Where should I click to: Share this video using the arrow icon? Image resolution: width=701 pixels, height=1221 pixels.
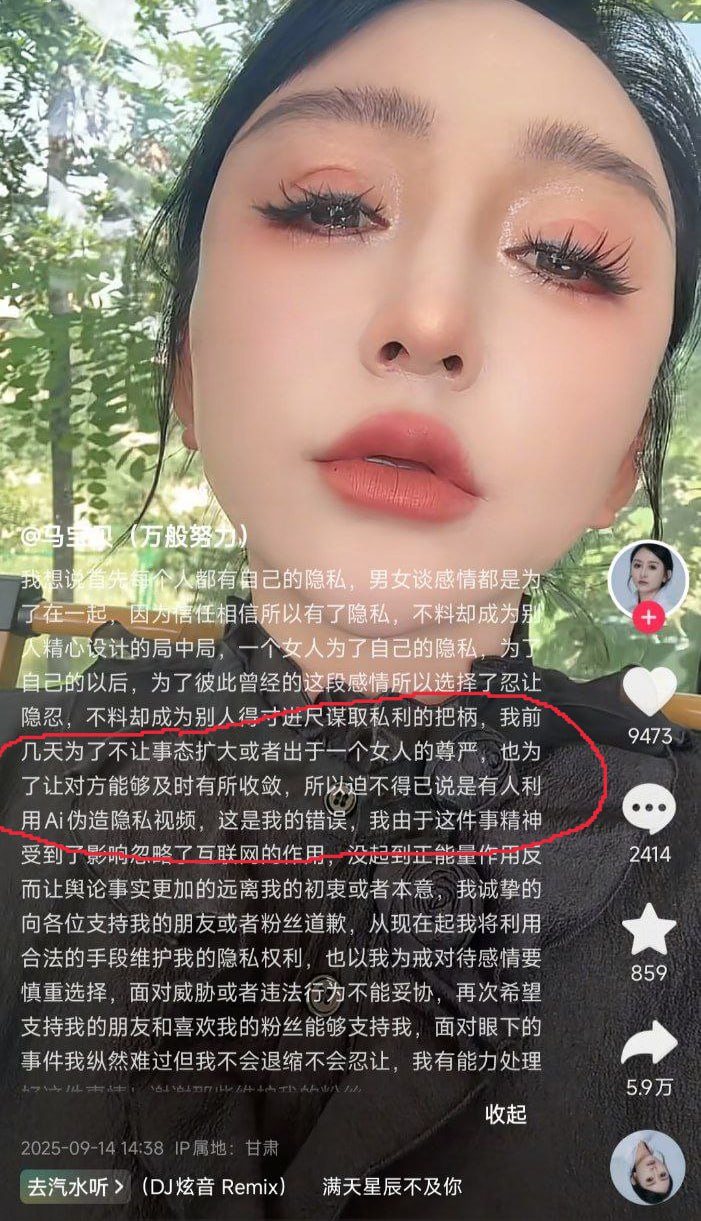coord(649,1045)
